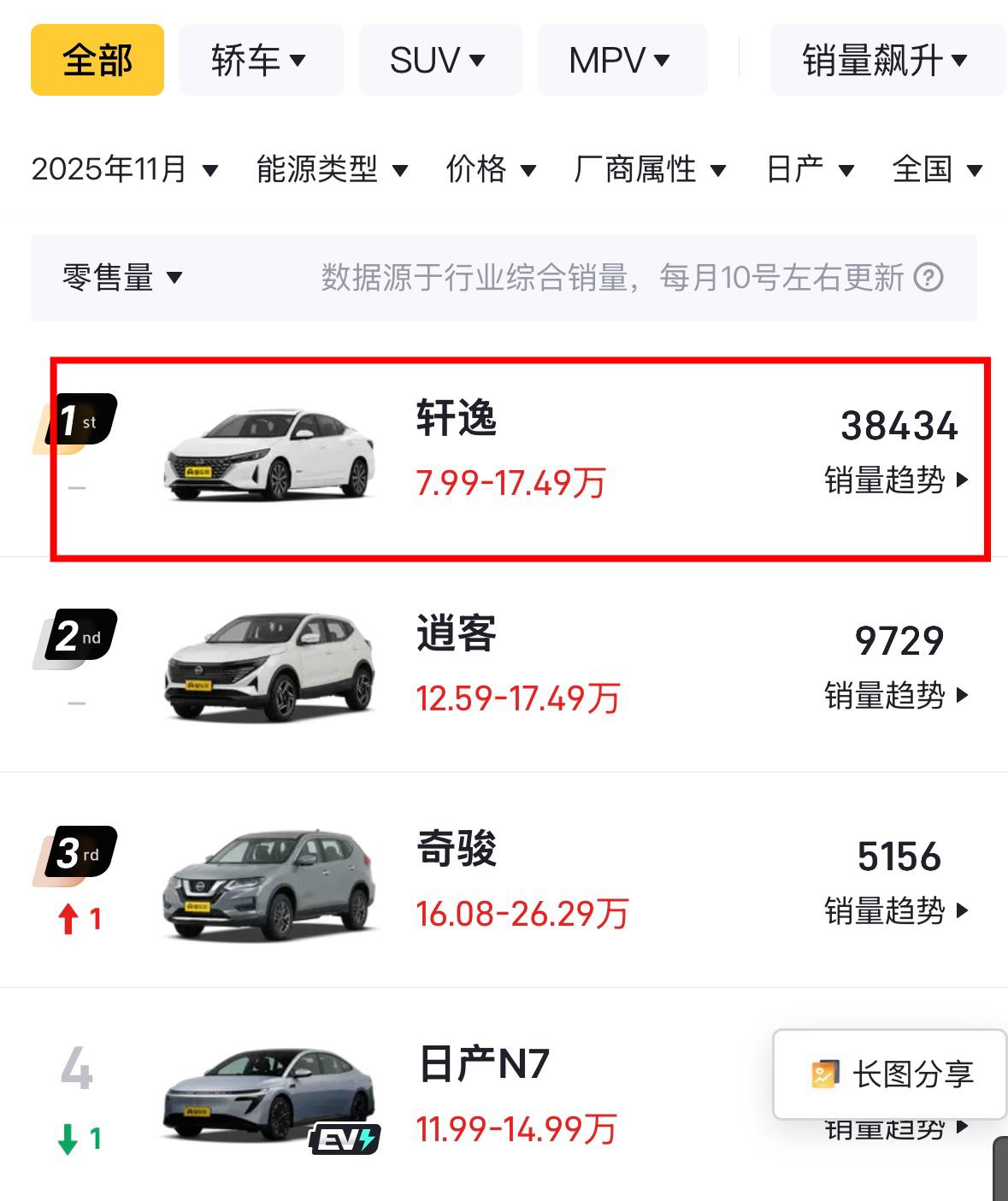The height and width of the screenshot is (1201, 1008).
Task: Click the 长图分享 share button
Action: click(x=889, y=1075)
